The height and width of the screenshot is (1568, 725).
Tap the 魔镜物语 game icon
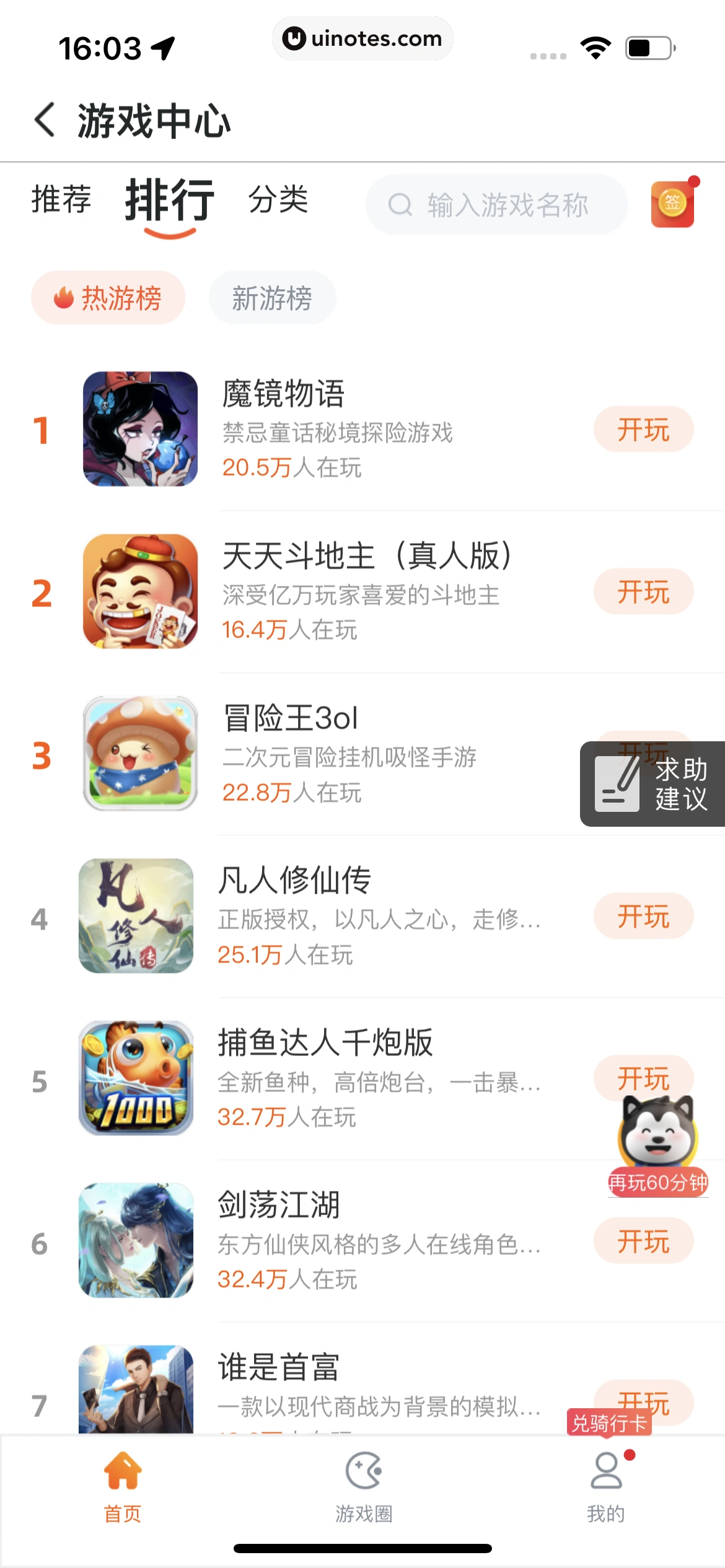pos(139,429)
